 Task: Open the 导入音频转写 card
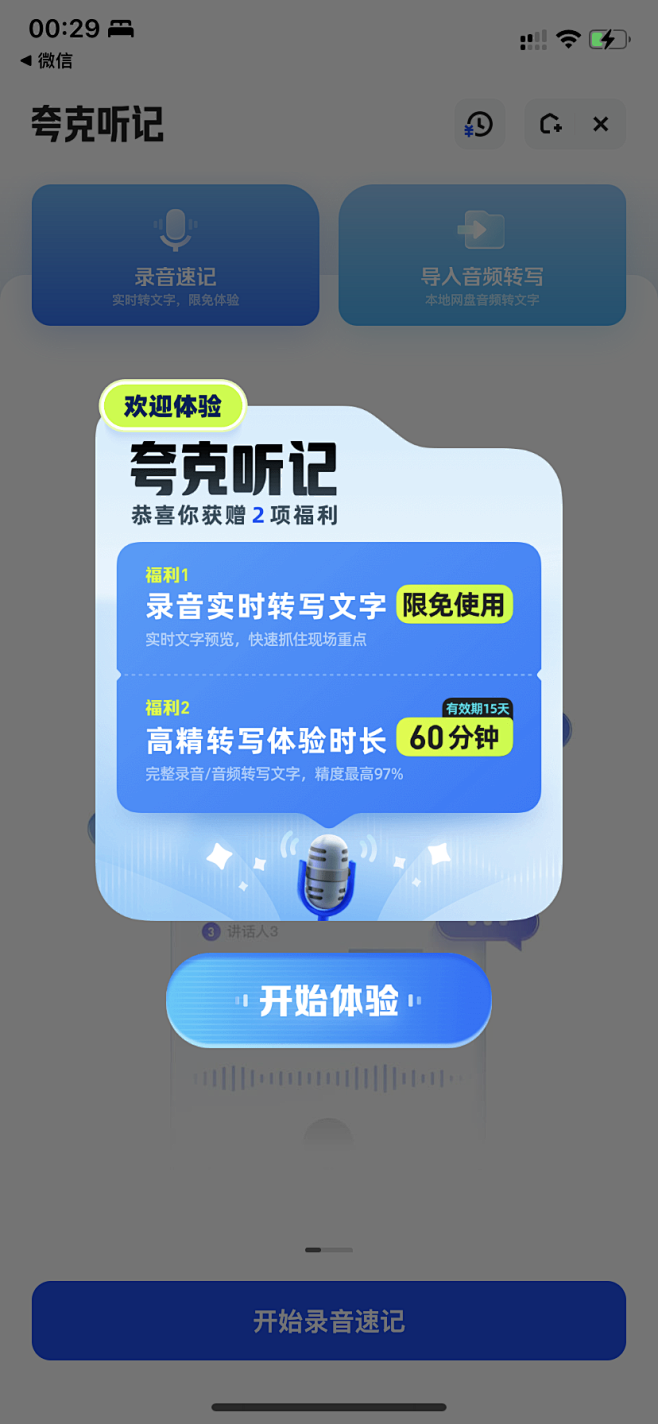[482, 255]
